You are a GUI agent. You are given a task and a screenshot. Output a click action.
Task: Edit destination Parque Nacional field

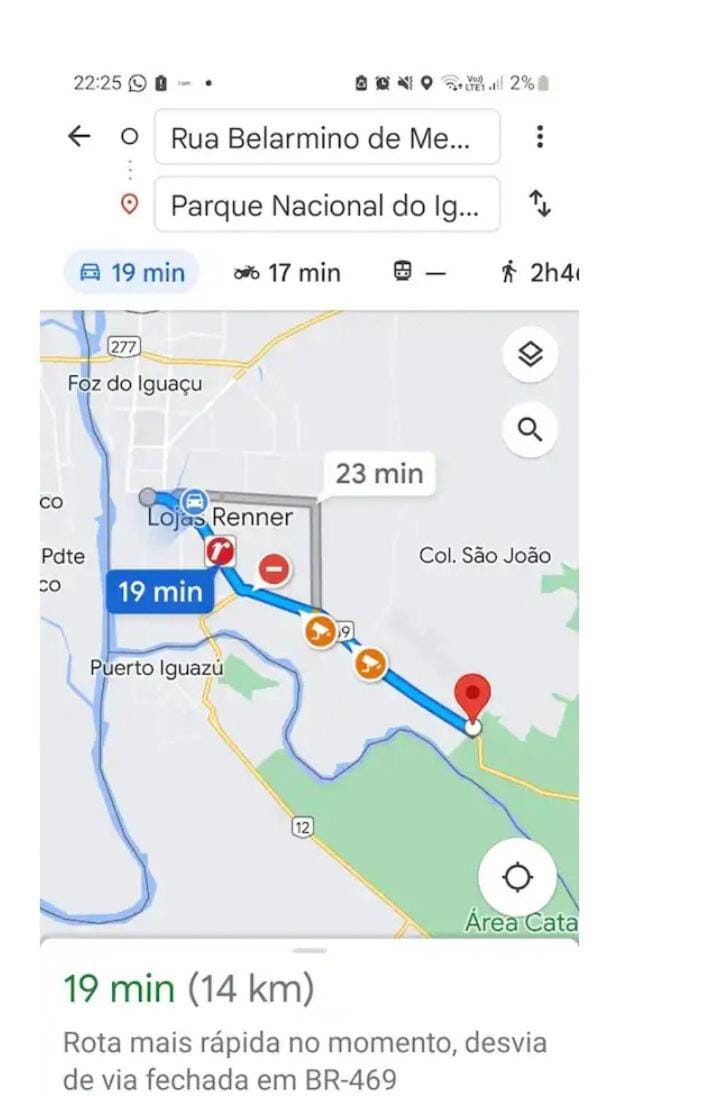(327, 204)
